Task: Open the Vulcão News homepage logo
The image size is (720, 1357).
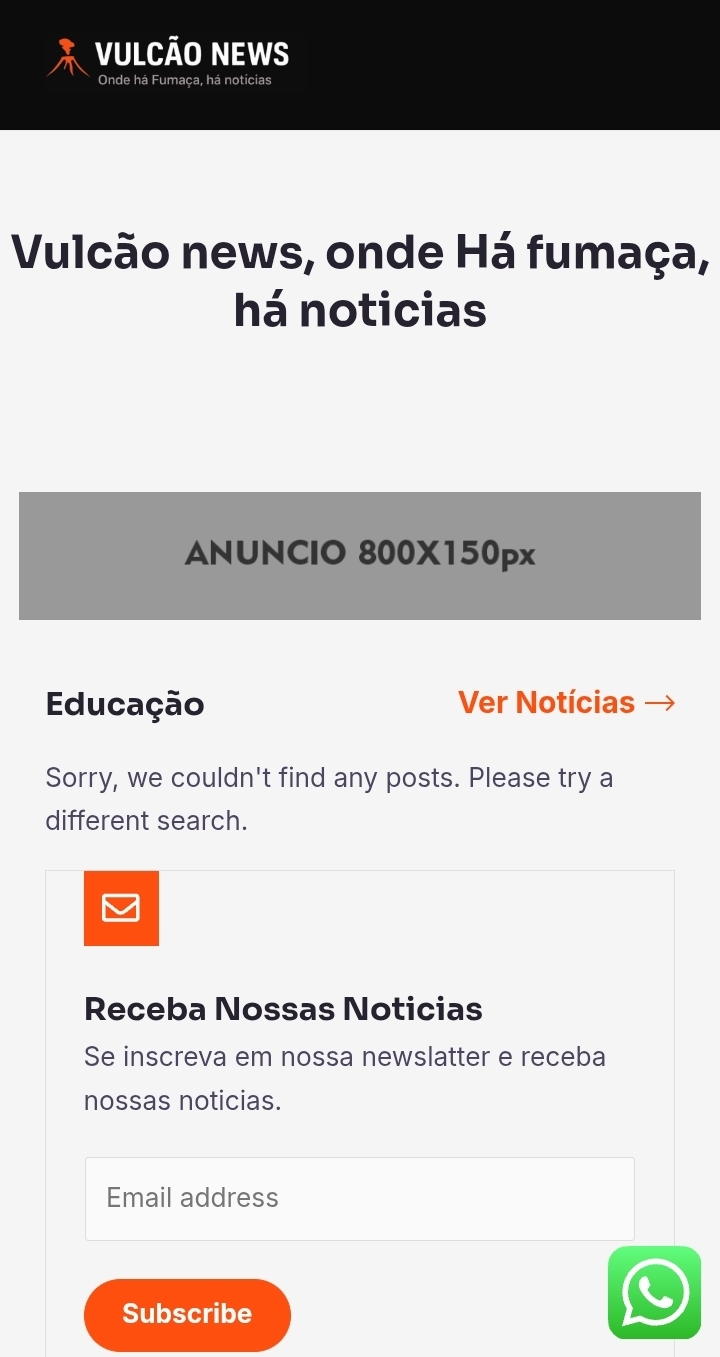Action: [x=168, y=62]
